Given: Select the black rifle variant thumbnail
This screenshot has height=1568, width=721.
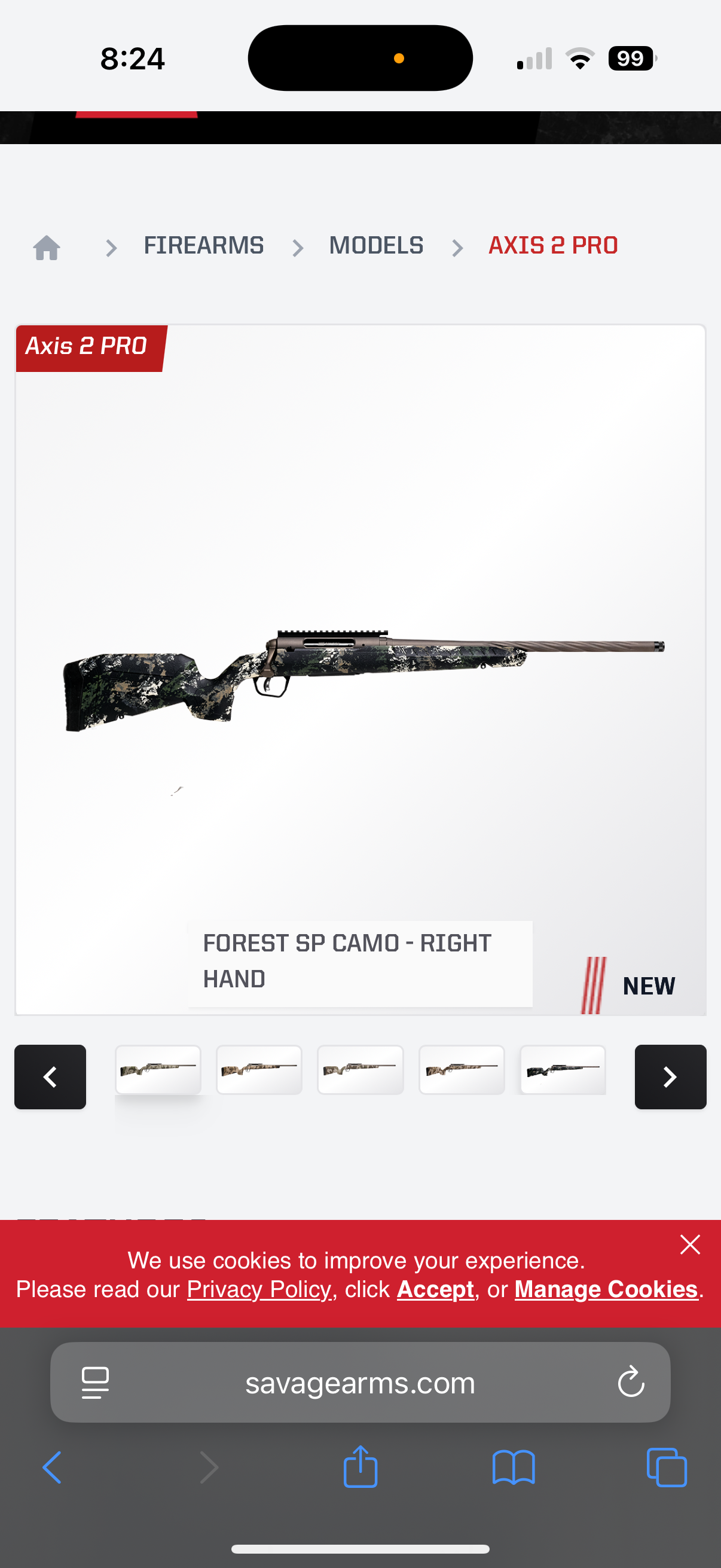Looking at the screenshot, I should [x=562, y=1069].
